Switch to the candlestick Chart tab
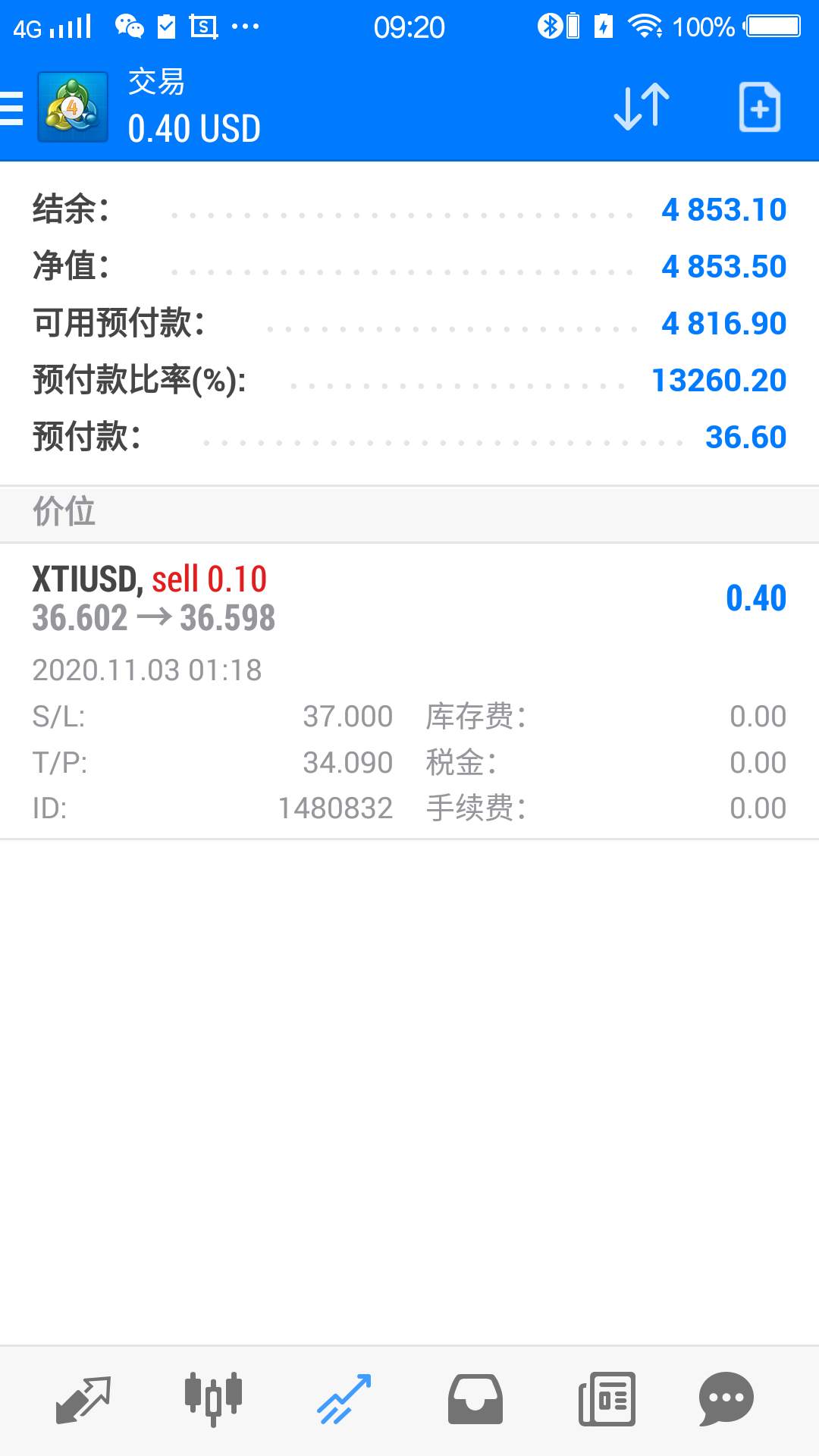 click(213, 1399)
